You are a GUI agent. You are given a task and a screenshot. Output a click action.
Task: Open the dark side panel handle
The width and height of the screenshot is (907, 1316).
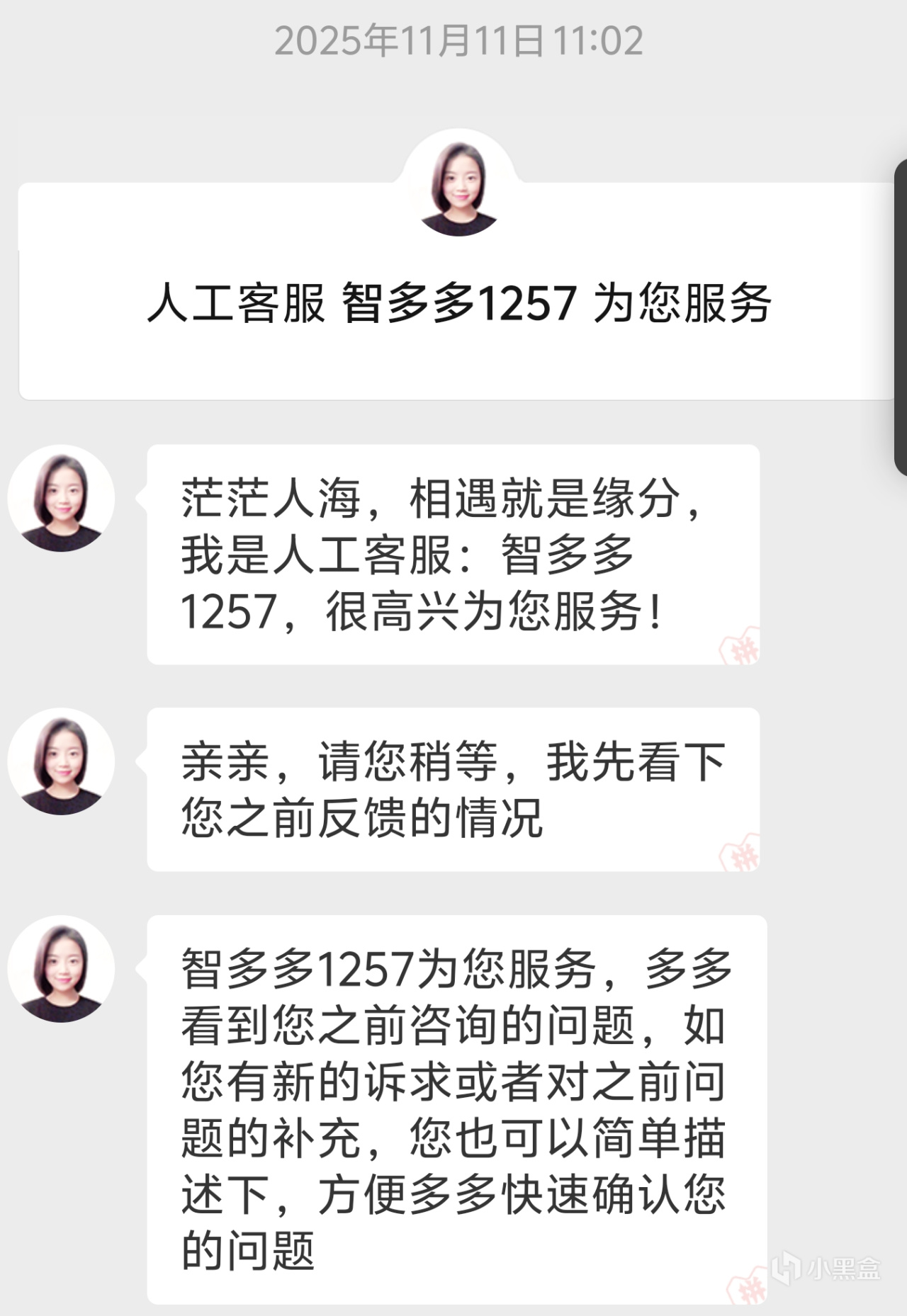(901, 317)
